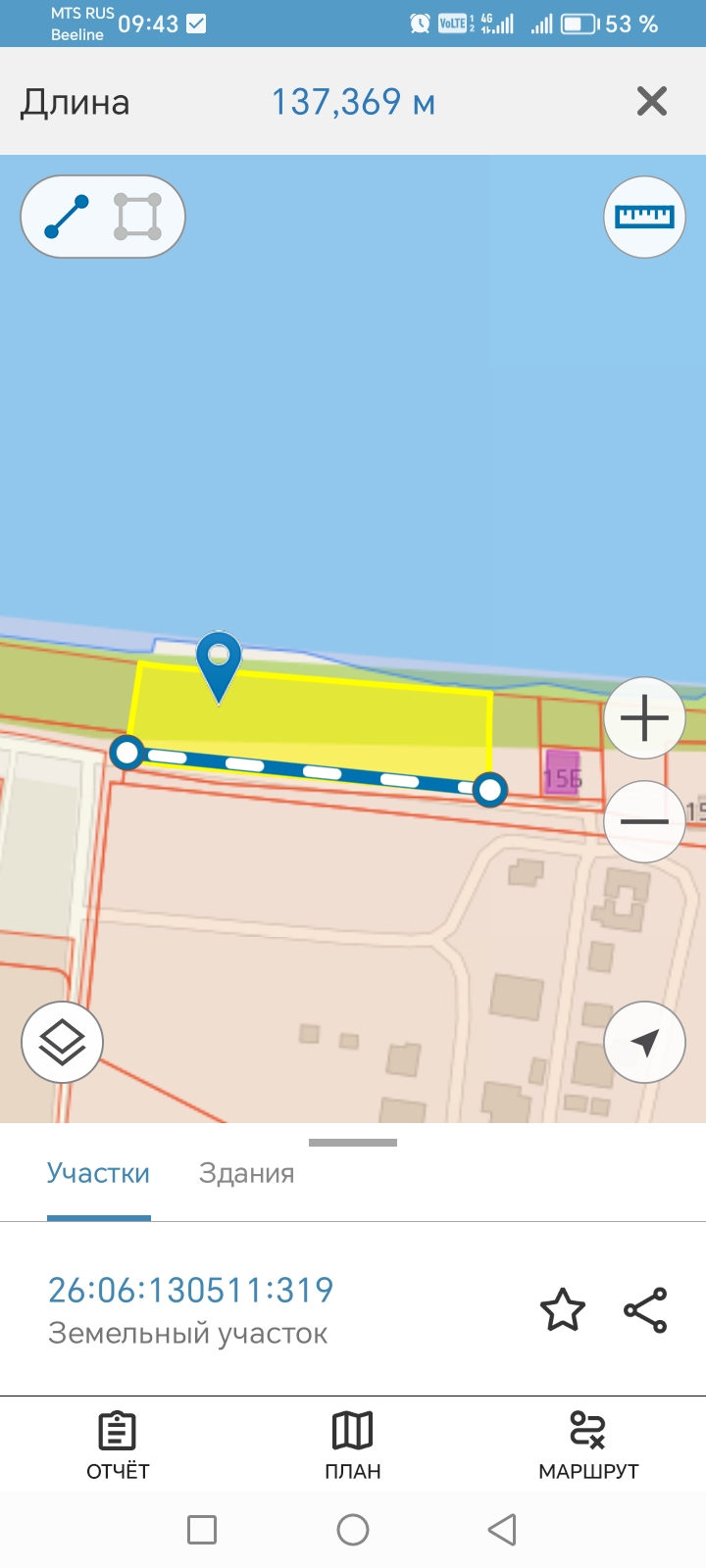
Task: Select the line measurement mode
Action: tap(67, 217)
